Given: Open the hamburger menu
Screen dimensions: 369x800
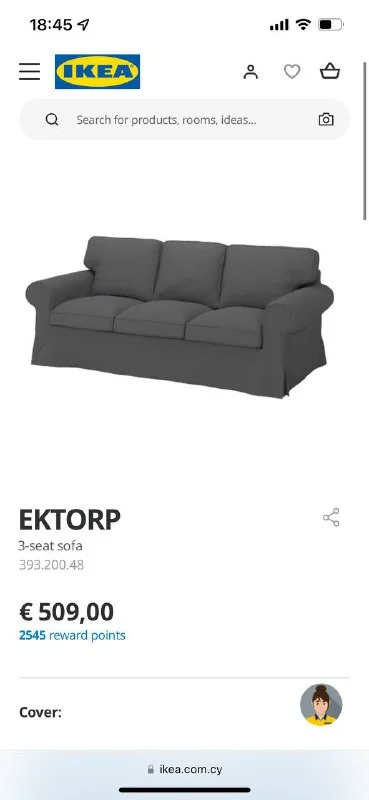Looking at the screenshot, I should pos(30,71).
